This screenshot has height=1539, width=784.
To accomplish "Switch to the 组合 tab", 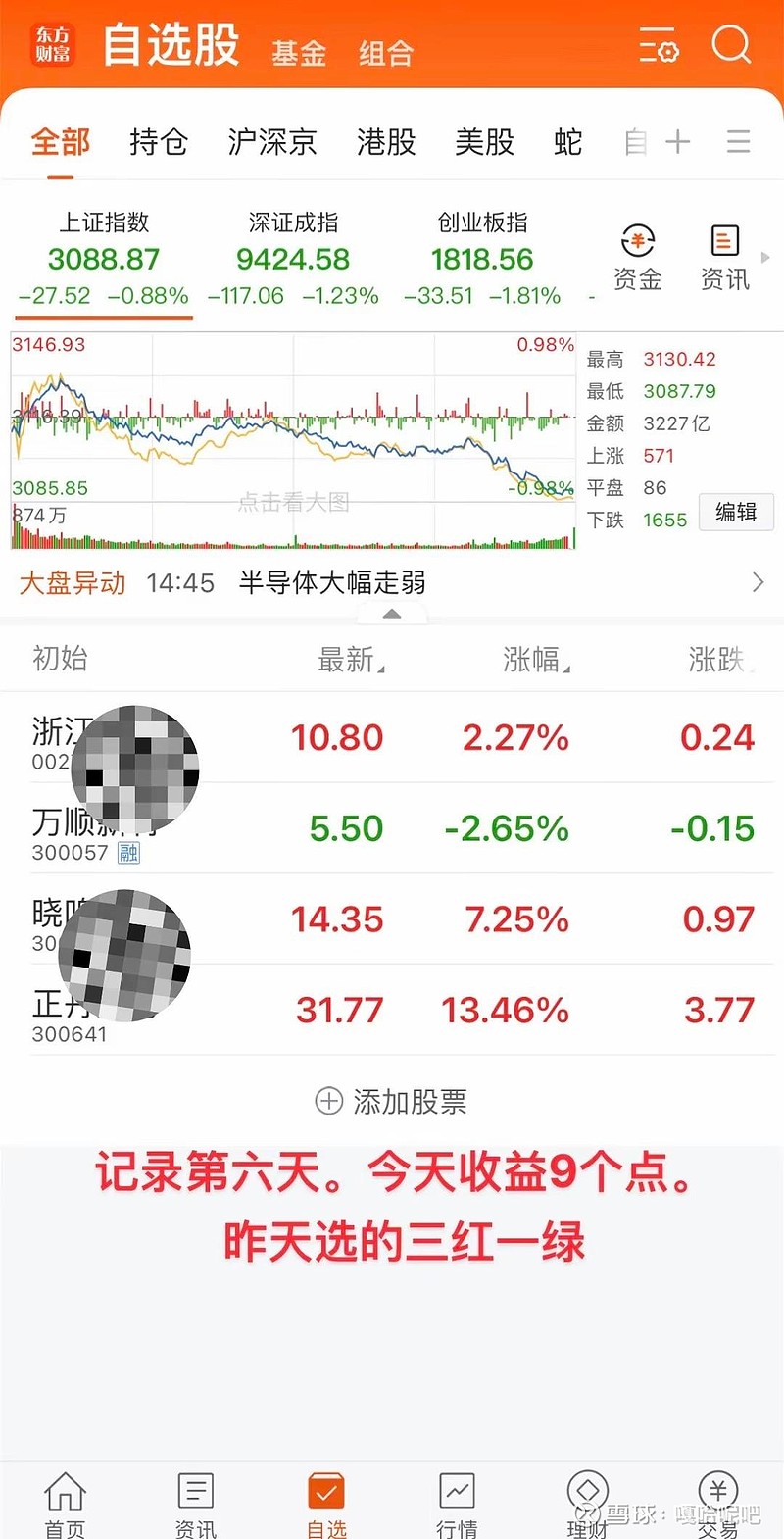I will (386, 52).
